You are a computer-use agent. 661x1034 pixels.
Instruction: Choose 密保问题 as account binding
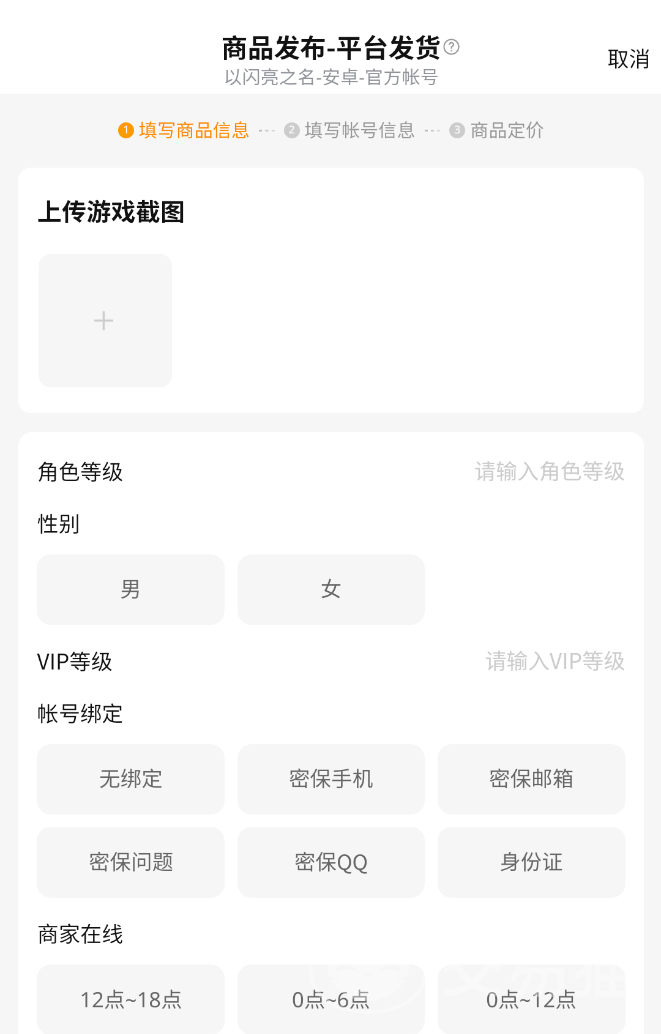tap(131, 862)
